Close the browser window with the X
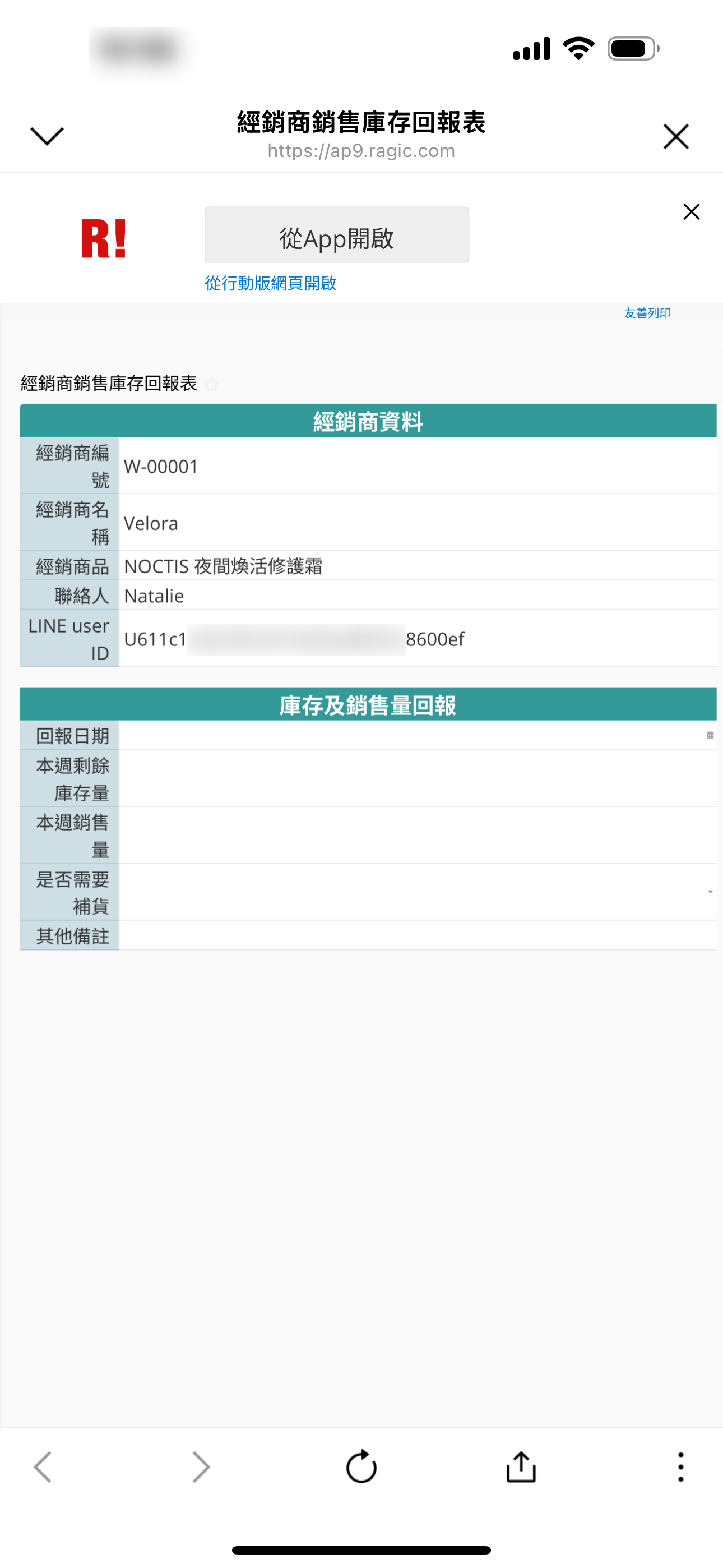This screenshot has height=1568, width=723. click(675, 136)
